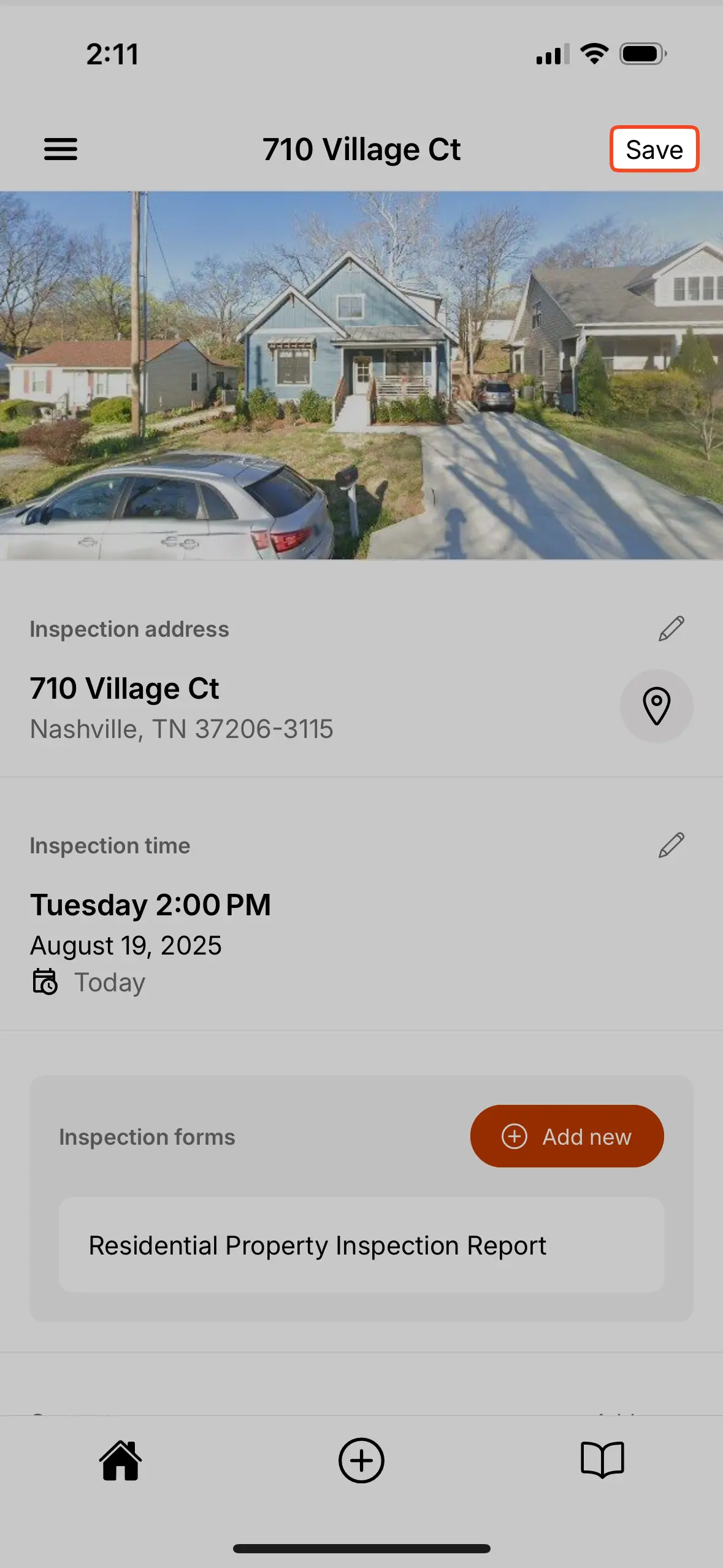Image resolution: width=723 pixels, height=1568 pixels.
Task: Click the pencil icon to edit inspection time
Action: [x=670, y=845]
